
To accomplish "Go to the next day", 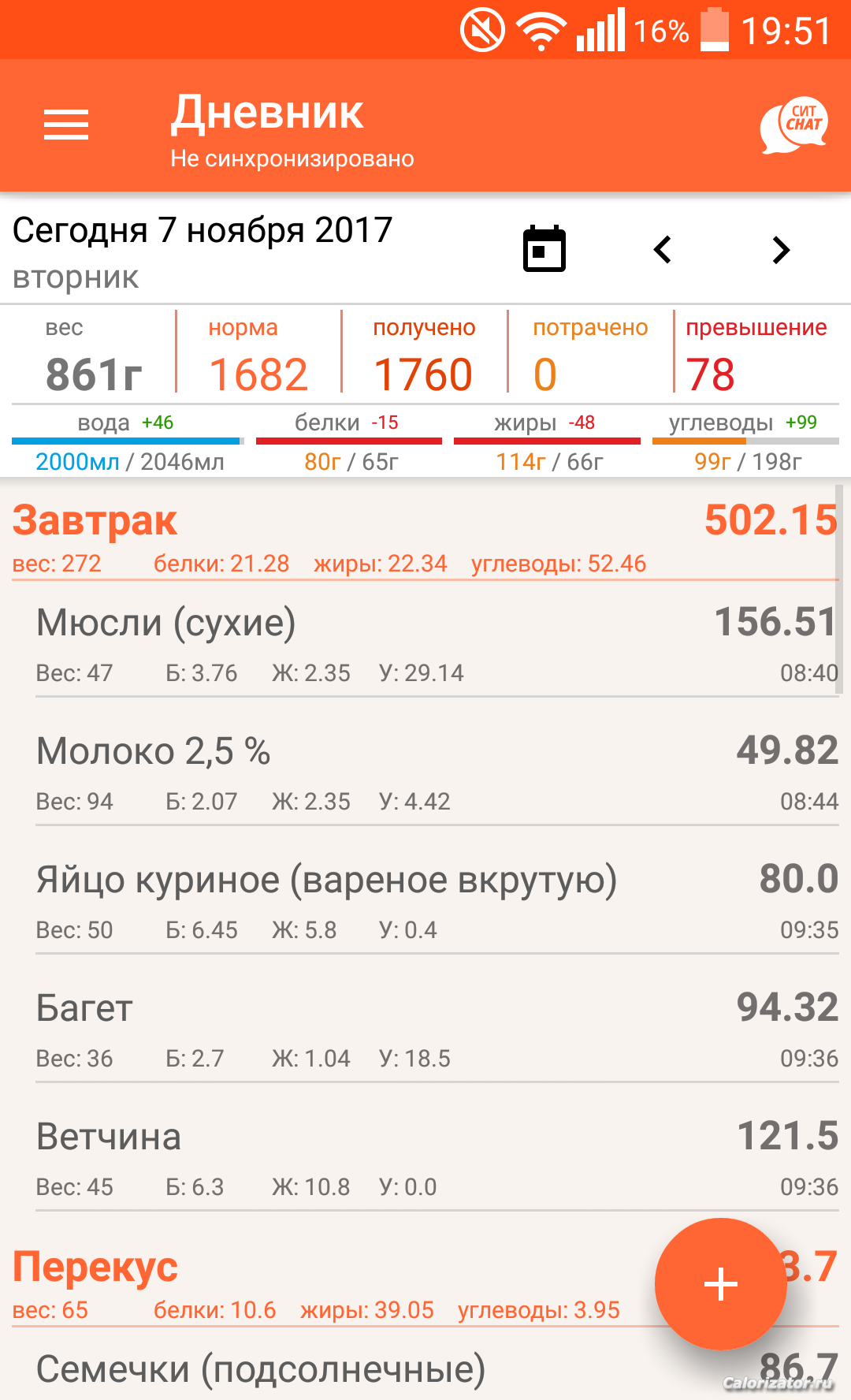I will 781,250.
